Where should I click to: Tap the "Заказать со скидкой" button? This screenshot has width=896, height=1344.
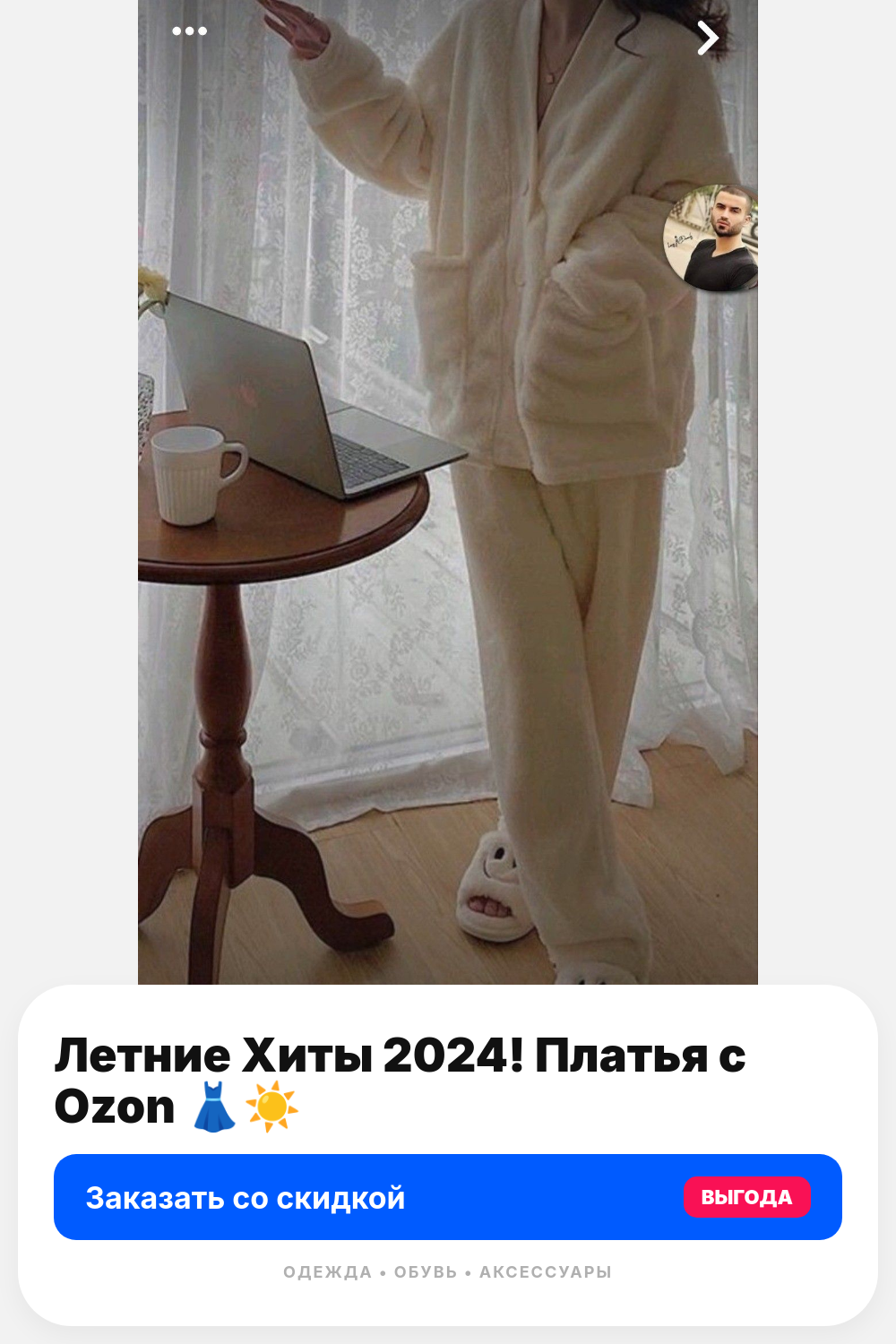(448, 1197)
